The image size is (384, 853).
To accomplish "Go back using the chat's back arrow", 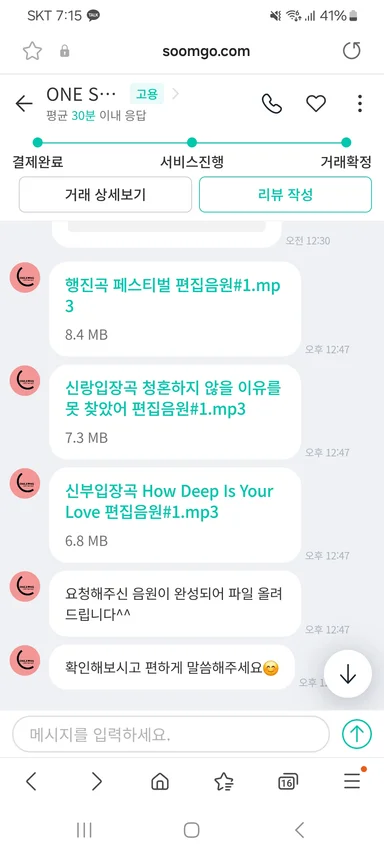I will [23, 103].
